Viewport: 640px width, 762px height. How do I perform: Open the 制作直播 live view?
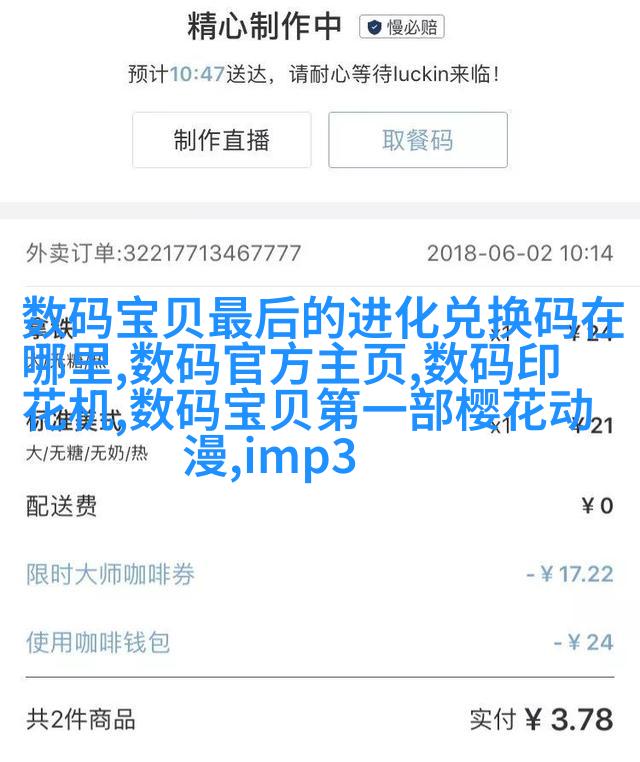coord(221,140)
